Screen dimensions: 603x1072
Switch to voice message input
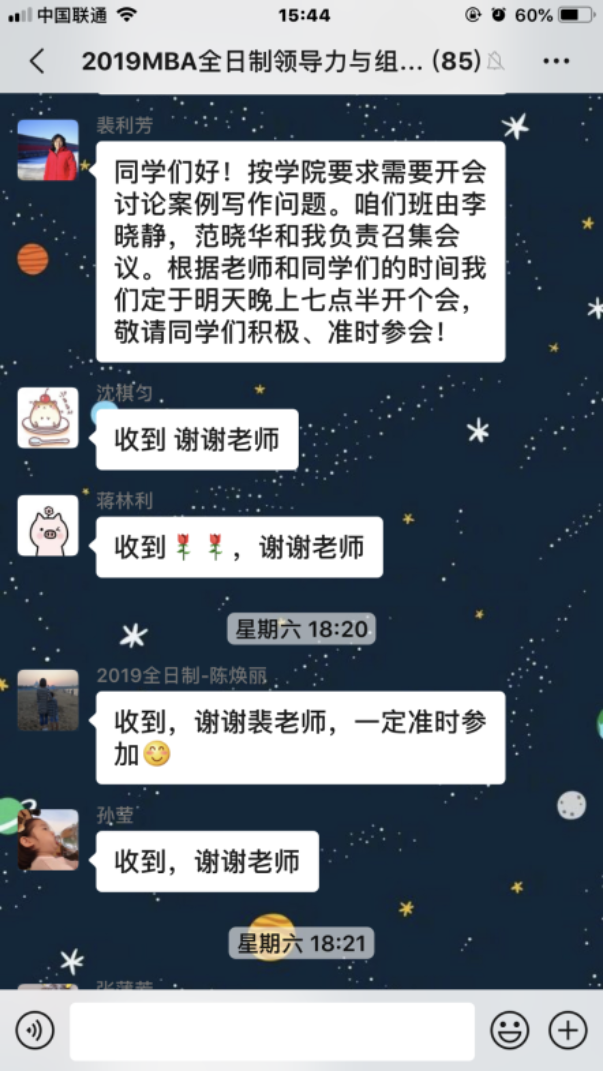(x=34, y=1030)
